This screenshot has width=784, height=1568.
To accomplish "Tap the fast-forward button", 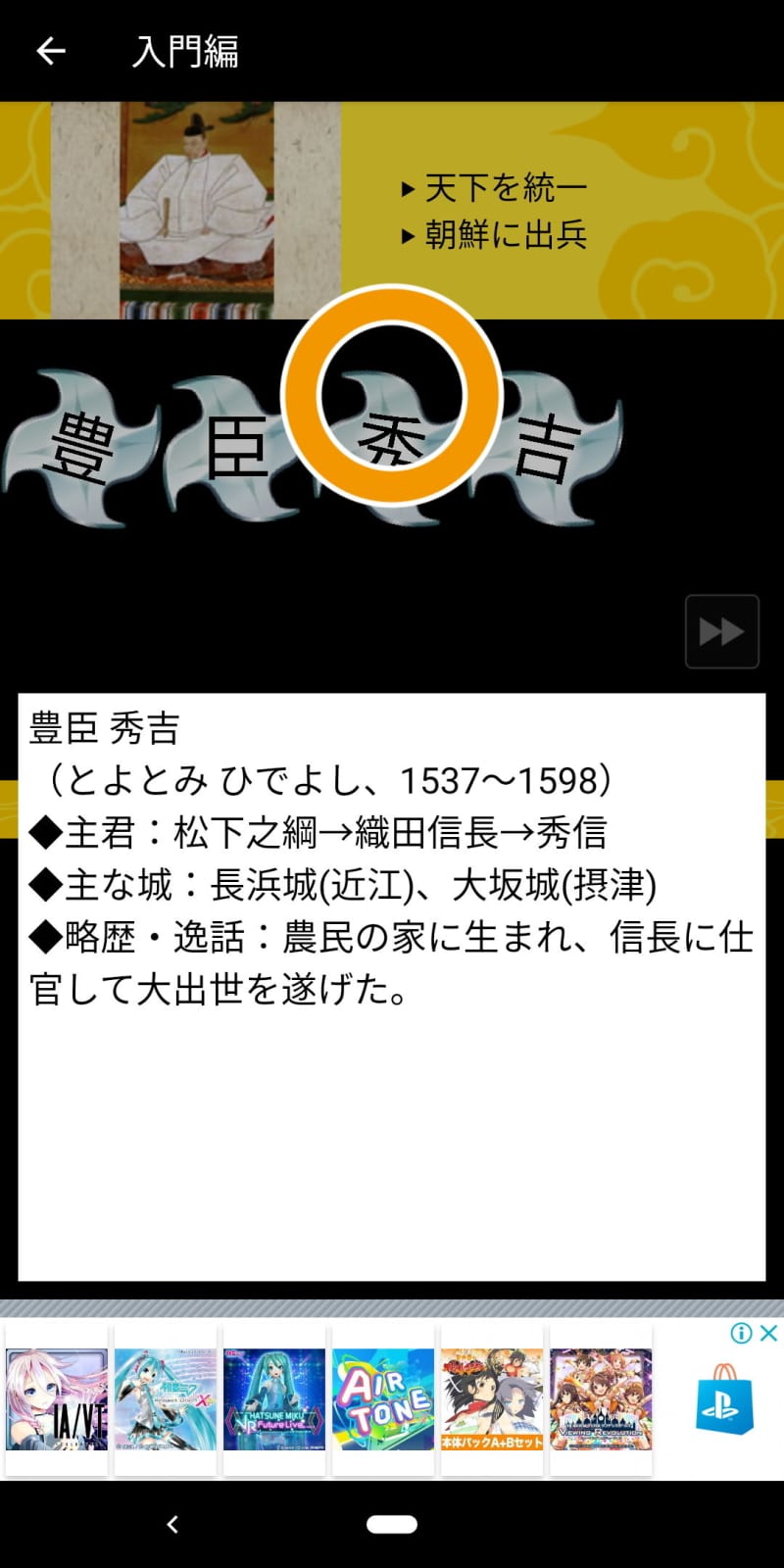I will coord(721,631).
